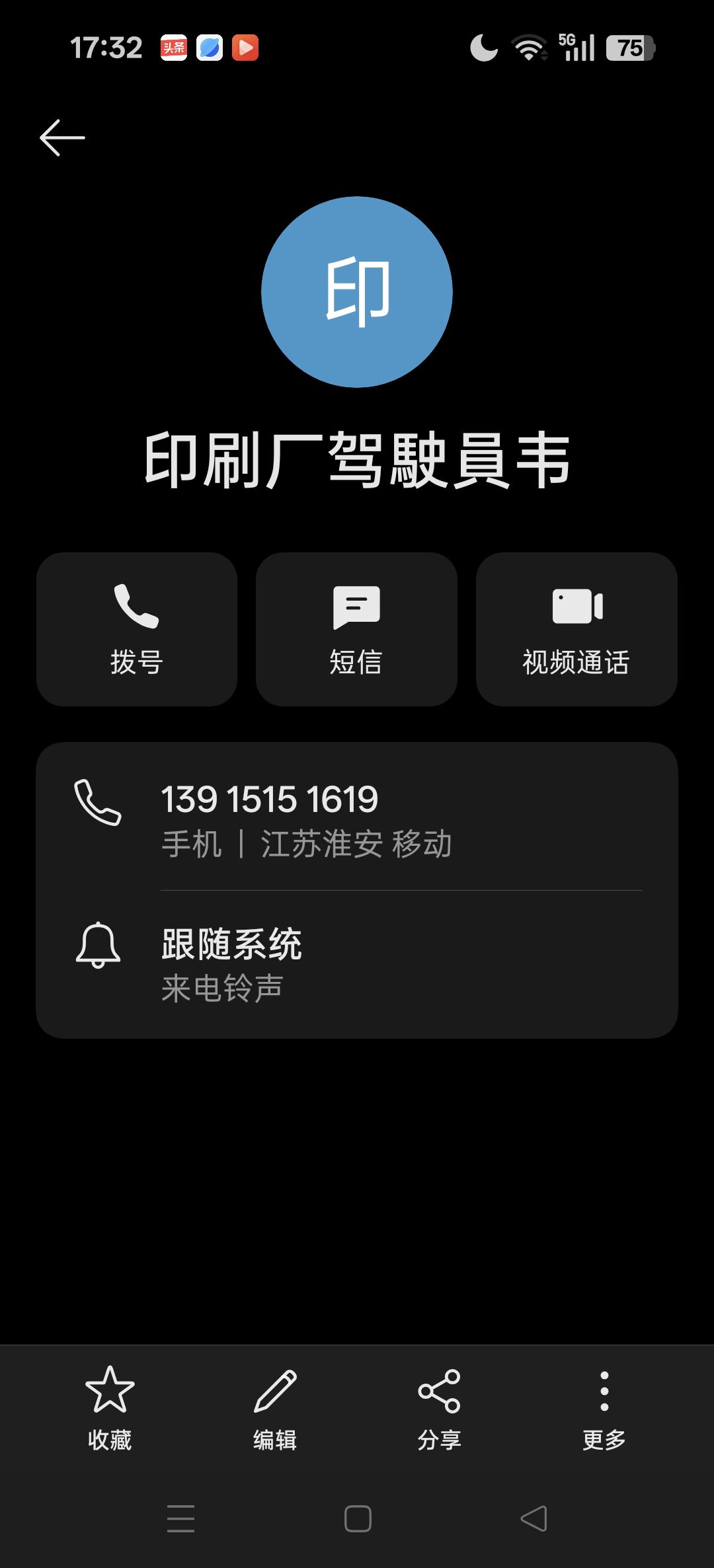
Task: Change the 来电铃声 ringtone setting
Action: pos(357,963)
